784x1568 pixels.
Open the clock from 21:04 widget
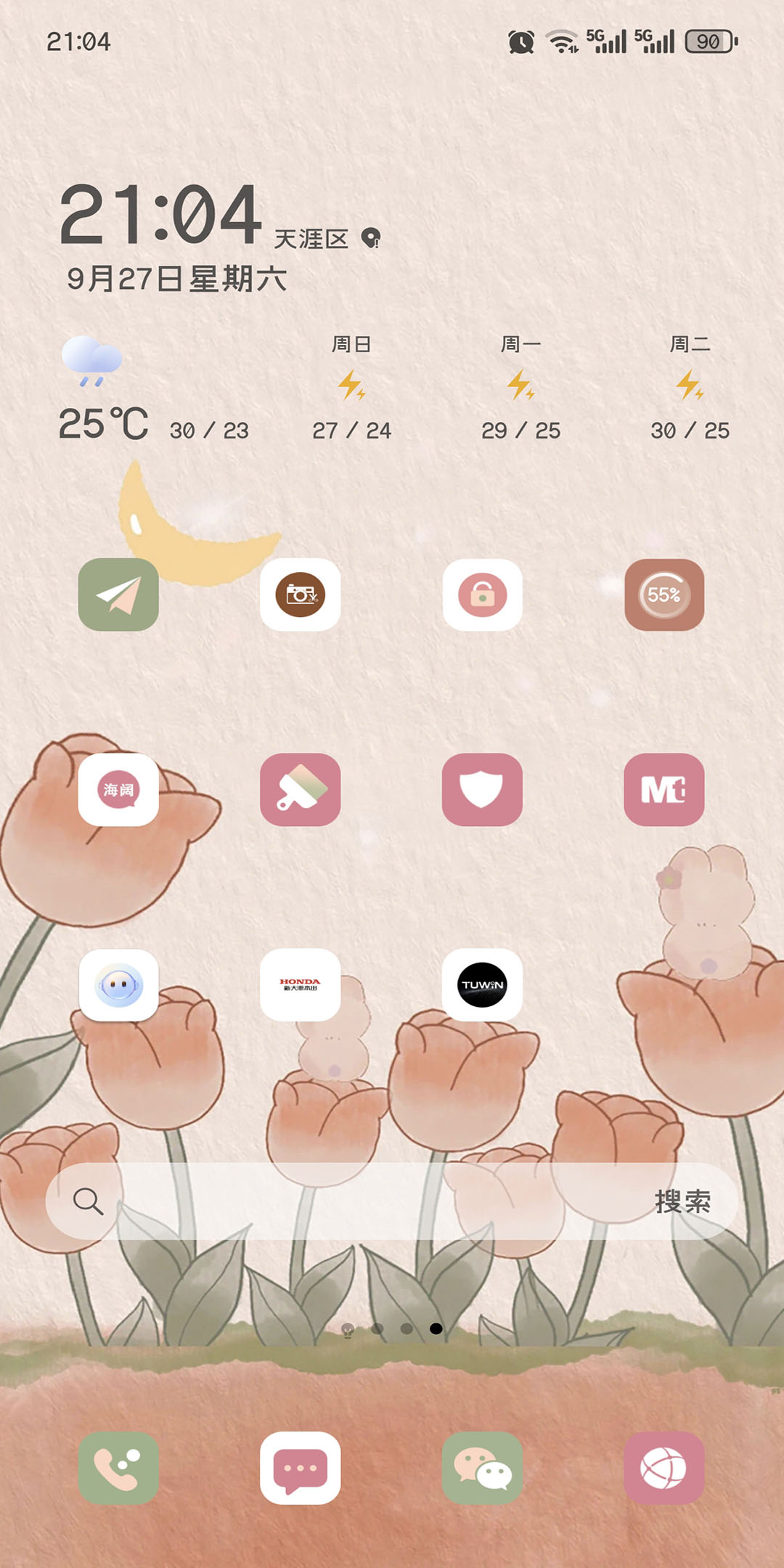pyautogui.click(x=161, y=215)
